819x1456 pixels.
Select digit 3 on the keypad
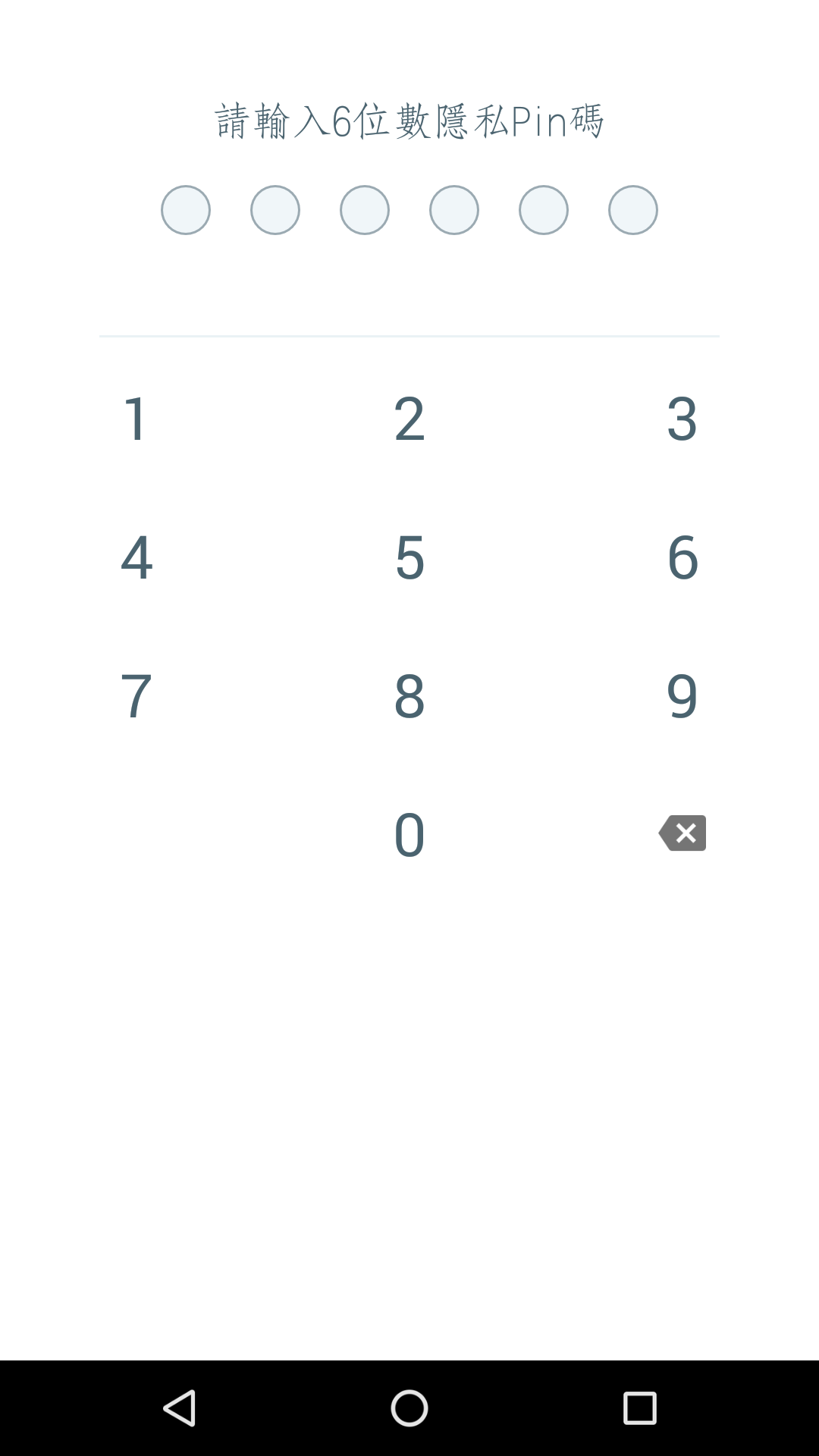tap(682, 418)
